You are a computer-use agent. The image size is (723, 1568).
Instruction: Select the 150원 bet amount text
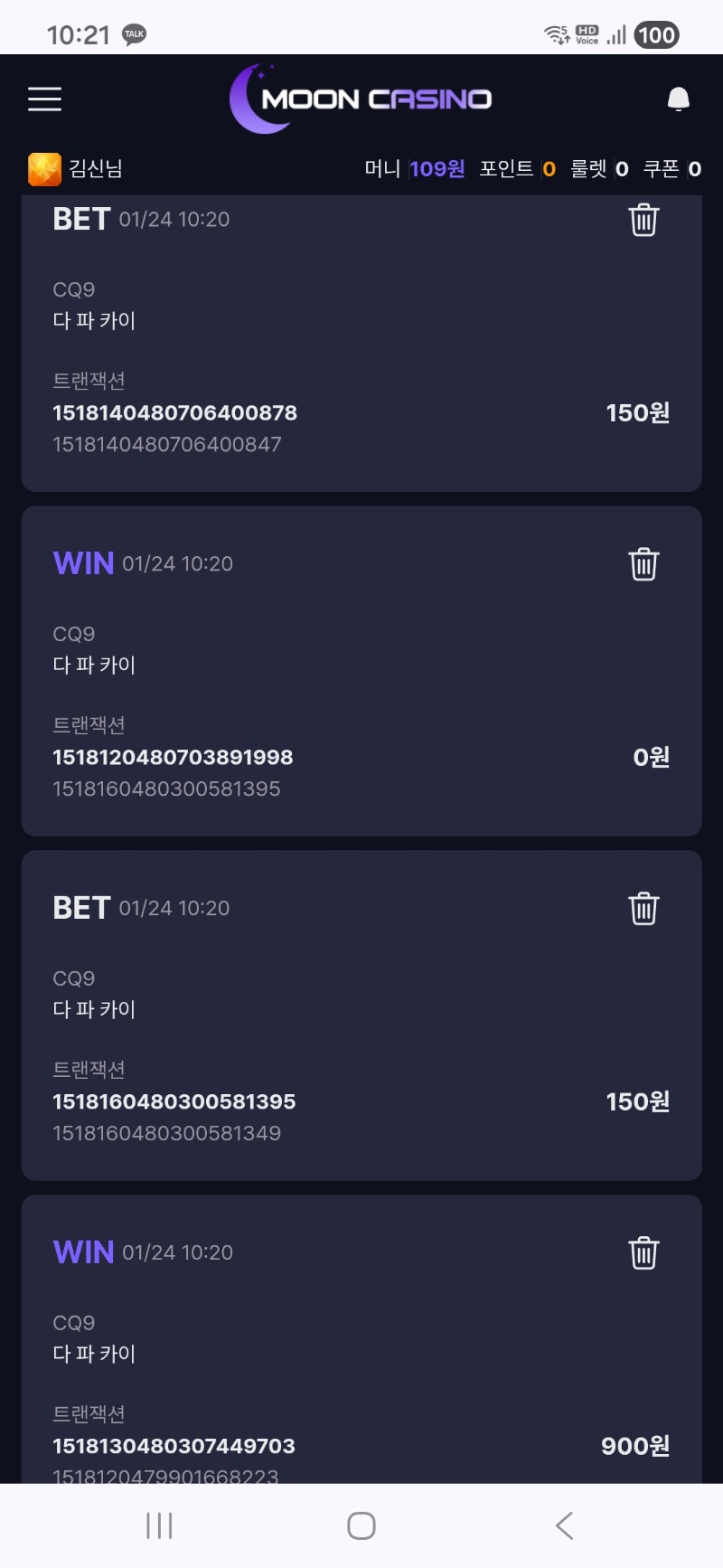(x=637, y=412)
